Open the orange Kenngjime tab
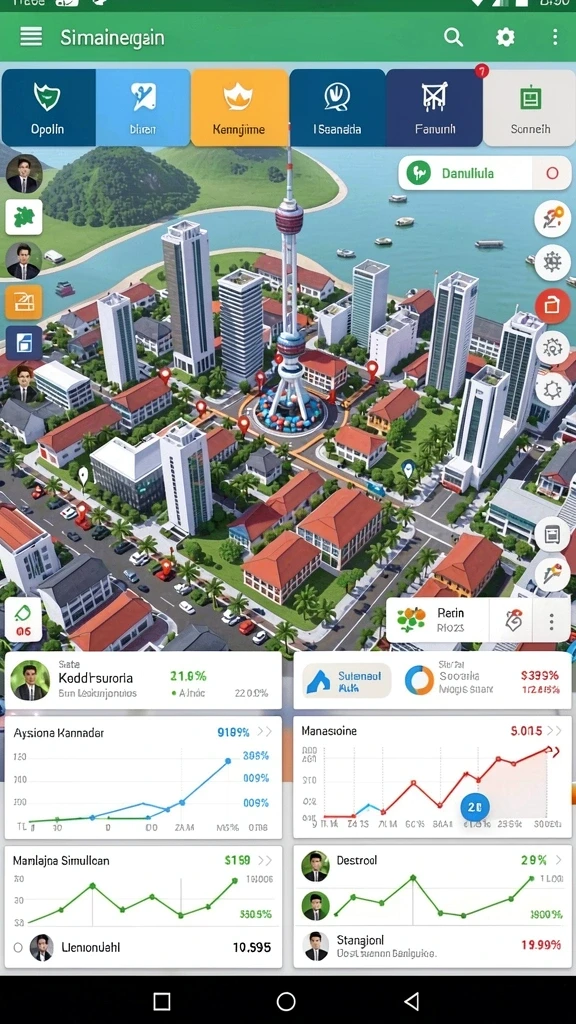Screen dimensions: 576x1024 pos(239,108)
